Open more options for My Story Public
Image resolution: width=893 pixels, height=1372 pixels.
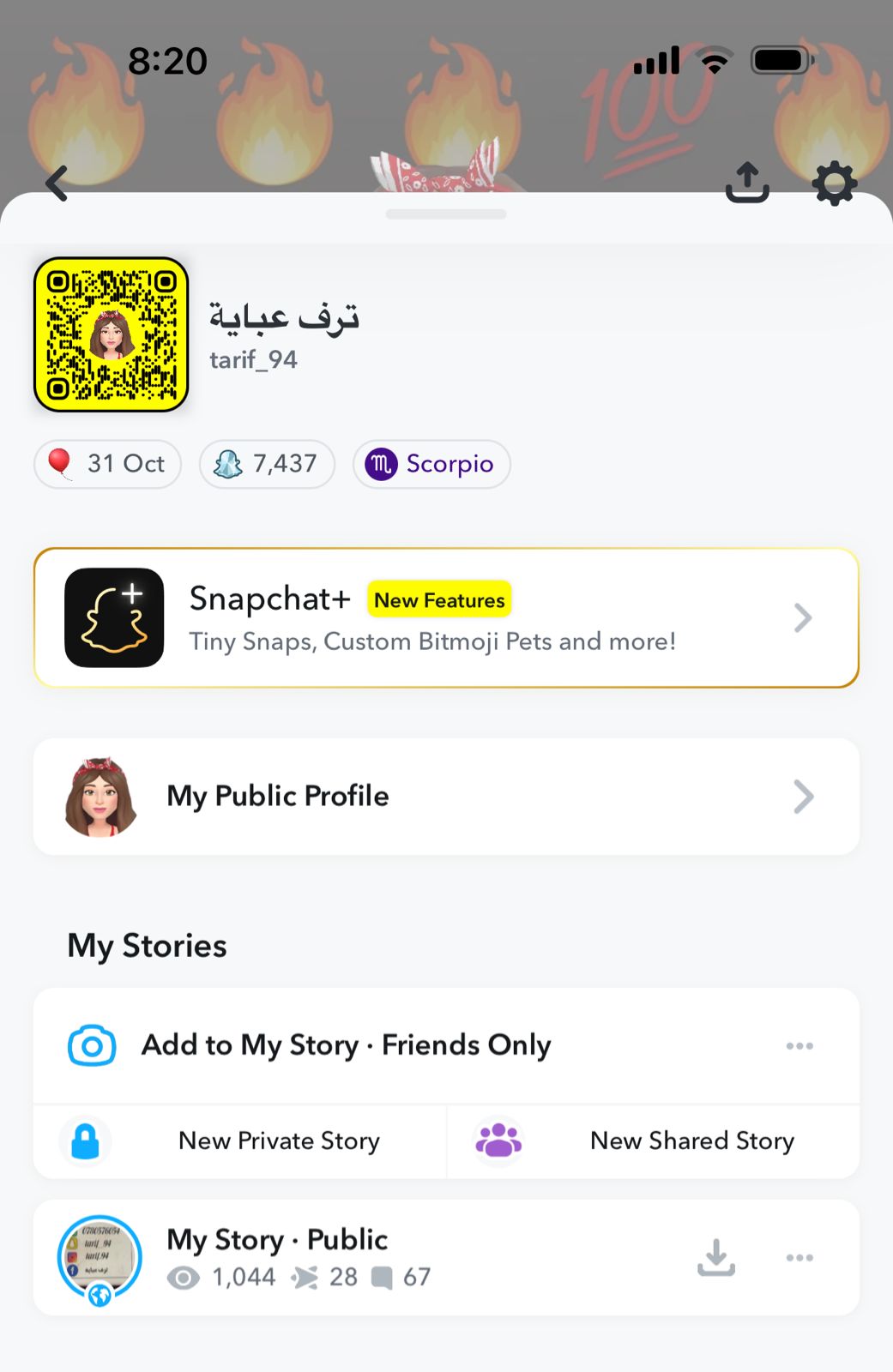(799, 1257)
